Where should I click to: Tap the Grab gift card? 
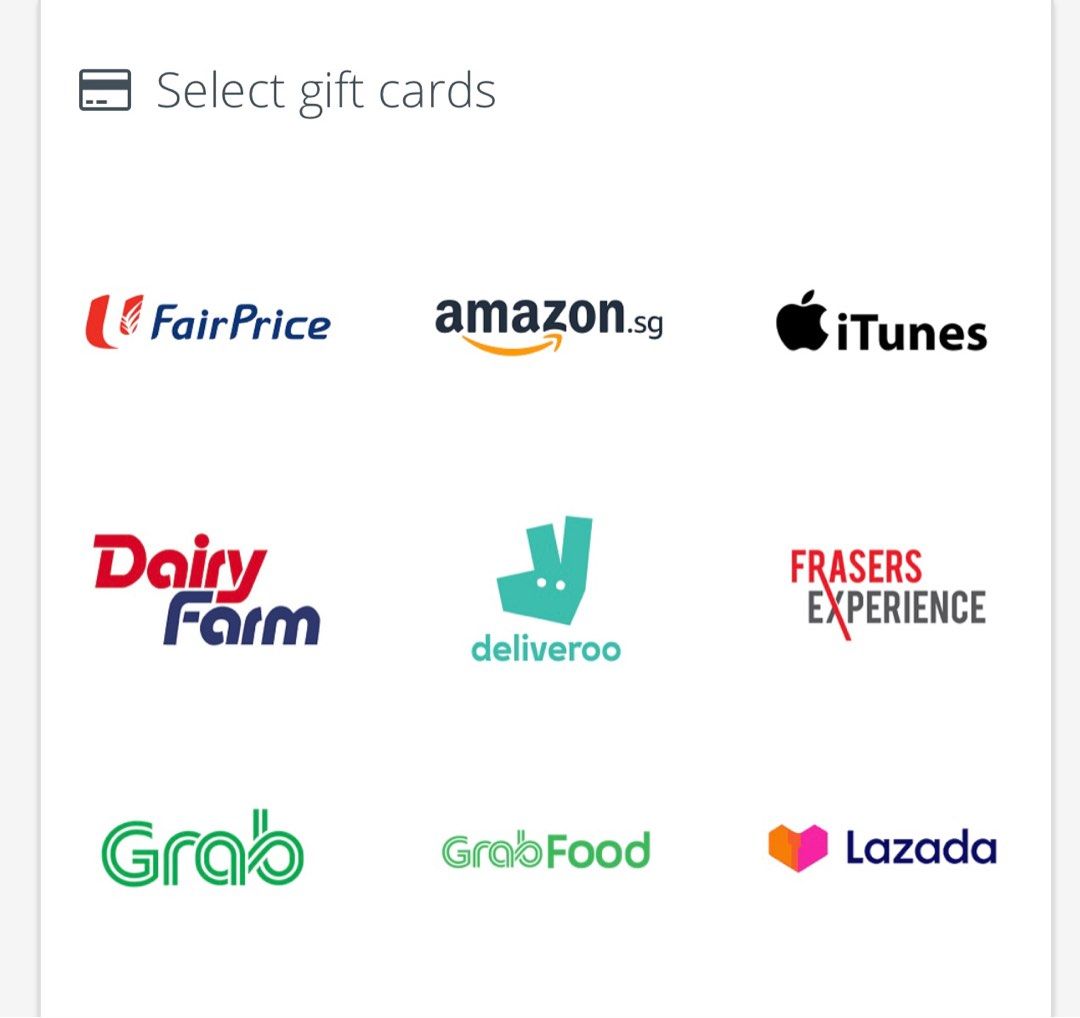pyautogui.click(x=203, y=849)
